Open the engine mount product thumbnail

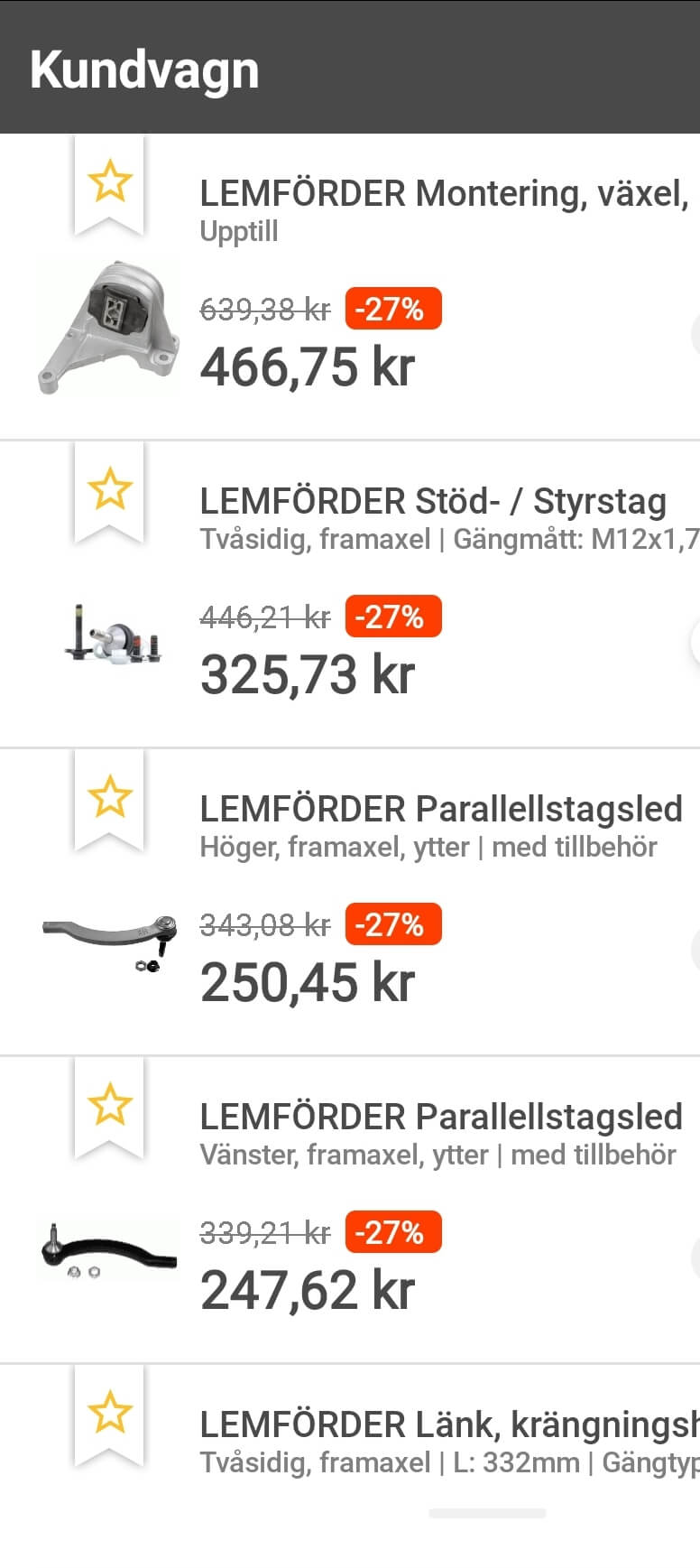tap(104, 329)
